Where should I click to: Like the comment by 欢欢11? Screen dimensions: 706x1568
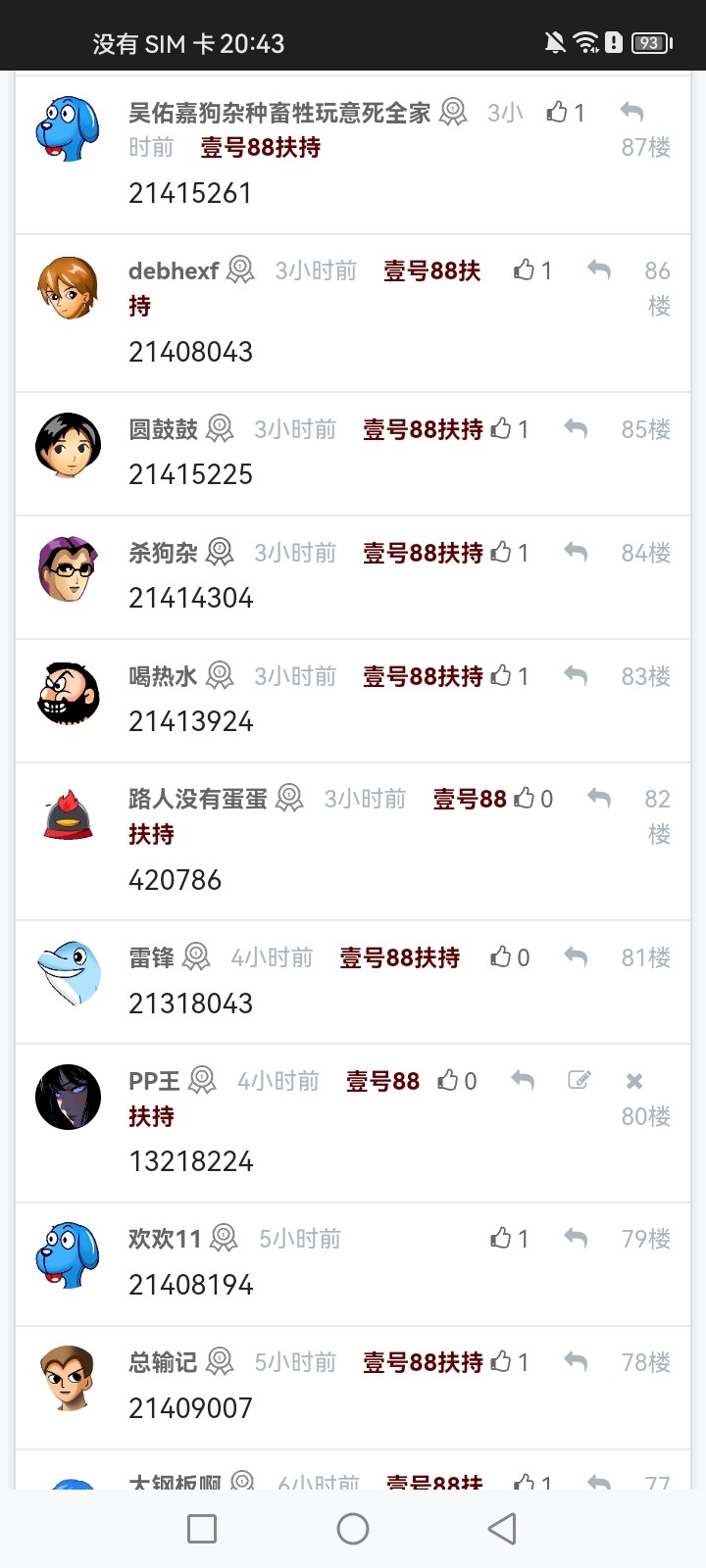pyautogui.click(x=502, y=1239)
